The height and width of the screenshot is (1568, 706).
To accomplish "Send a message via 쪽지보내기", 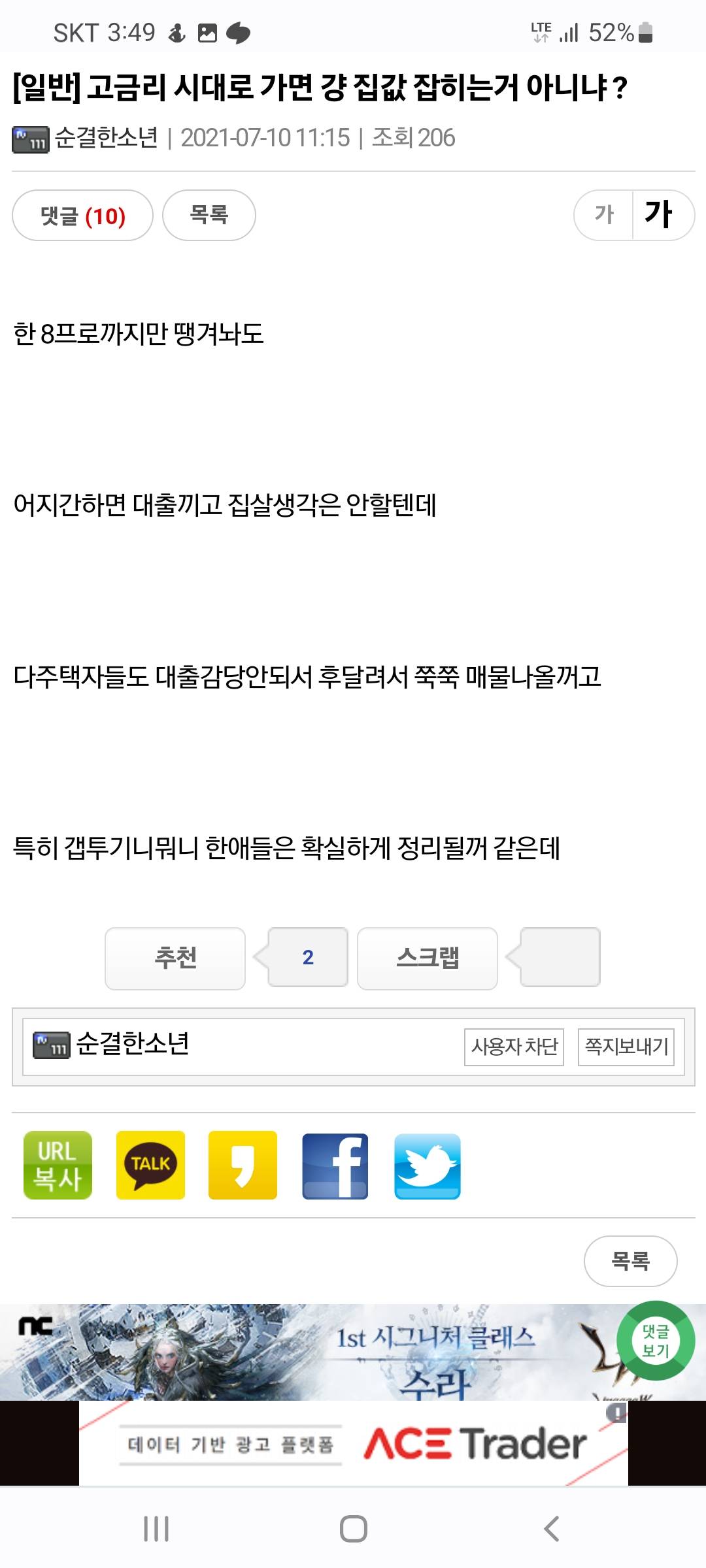I will coord(626,1047).
